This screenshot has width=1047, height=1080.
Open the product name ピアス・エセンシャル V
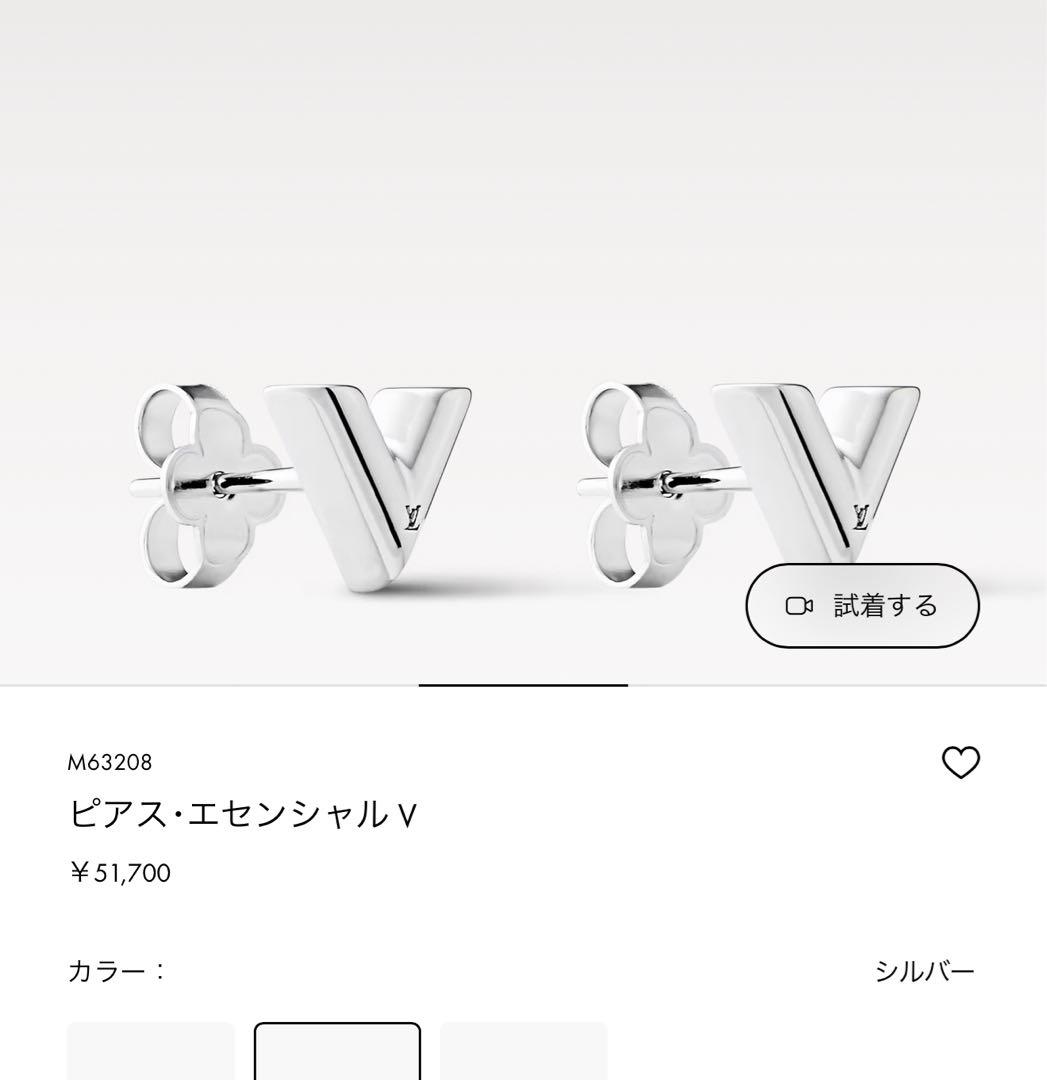pos(243,815)
